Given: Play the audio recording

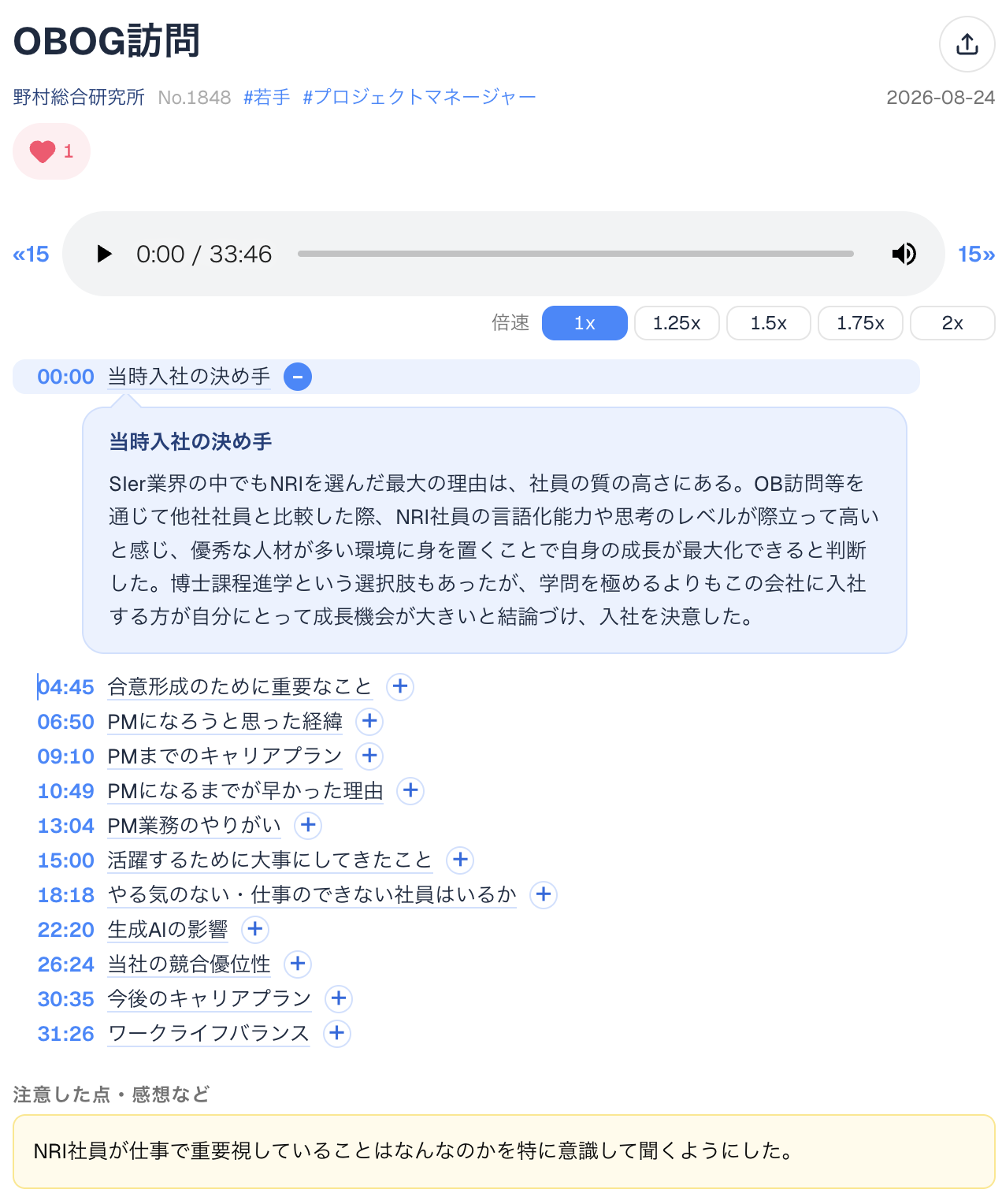Looking at the screenshot, I should coord(103,254).
